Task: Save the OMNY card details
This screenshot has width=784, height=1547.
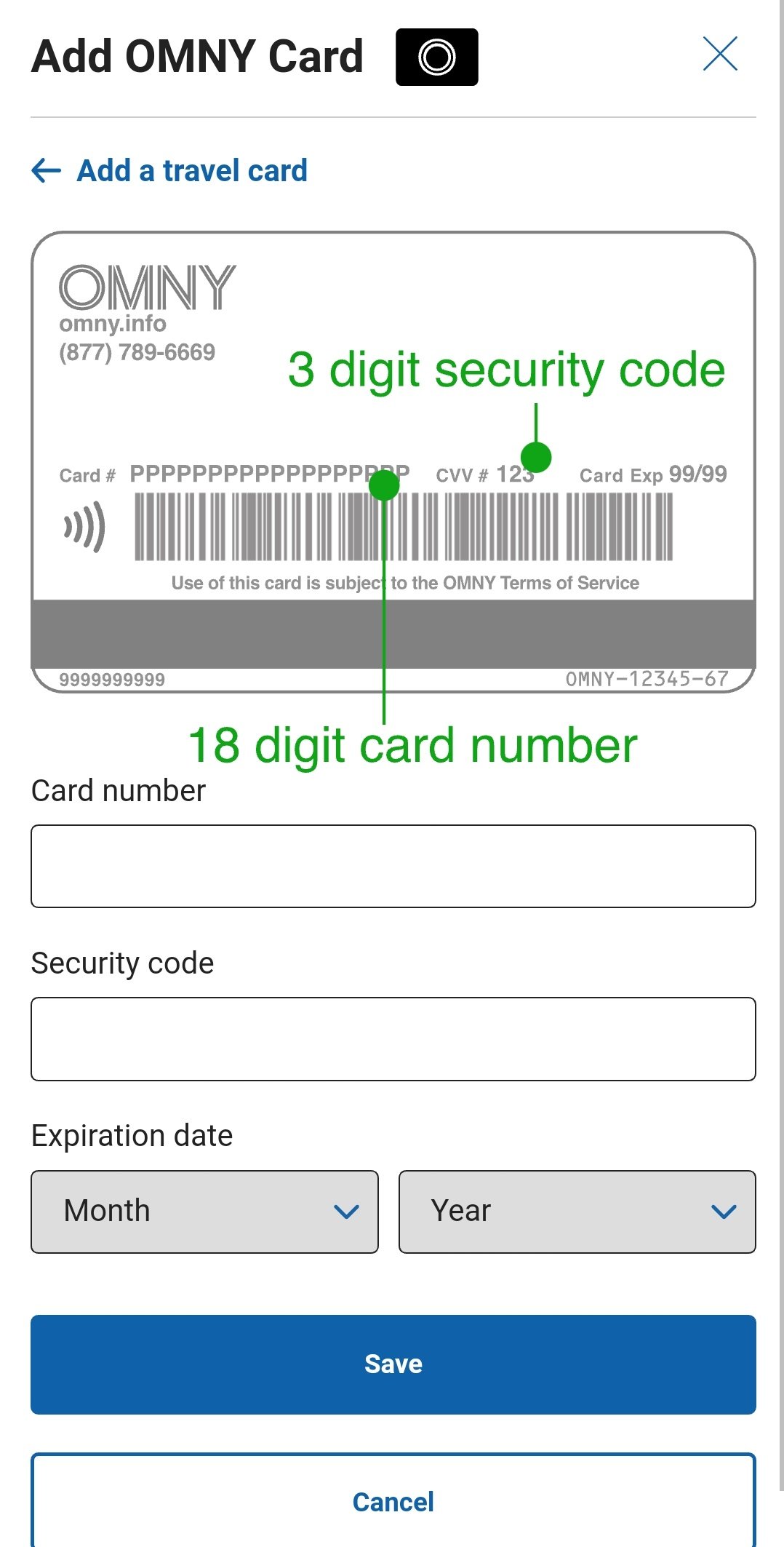Action: pyautogui.click(x=393, y=1364)
